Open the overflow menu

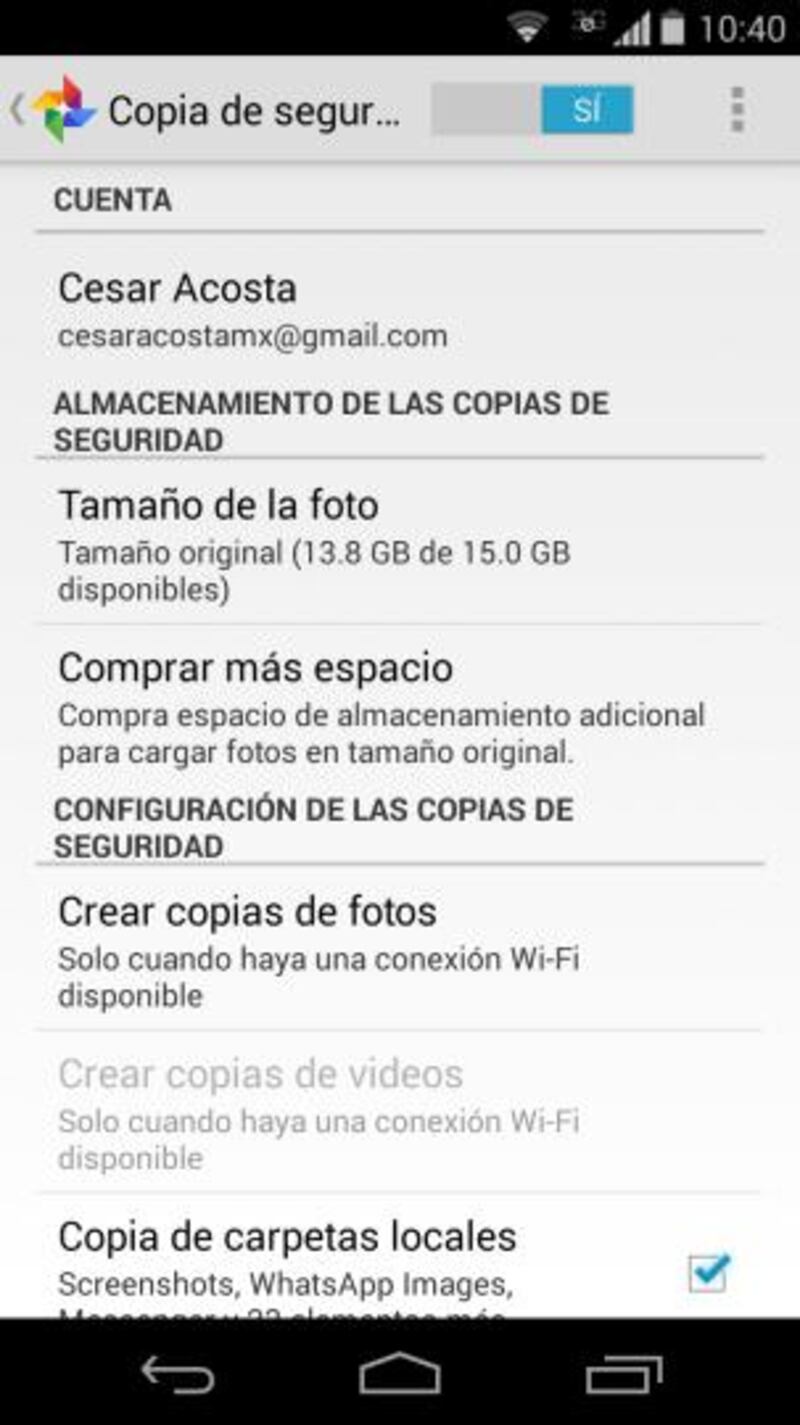[737, 110]
